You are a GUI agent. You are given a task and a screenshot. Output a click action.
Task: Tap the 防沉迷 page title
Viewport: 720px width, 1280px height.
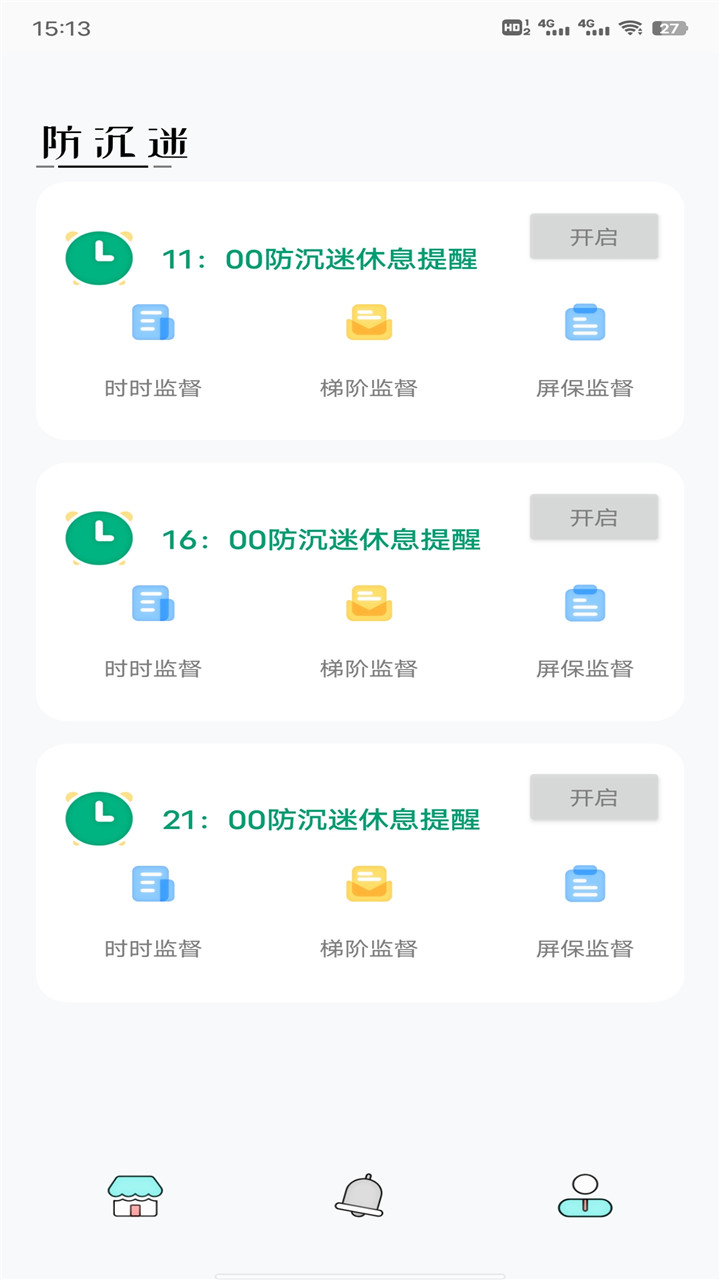[x=115, y=141]
